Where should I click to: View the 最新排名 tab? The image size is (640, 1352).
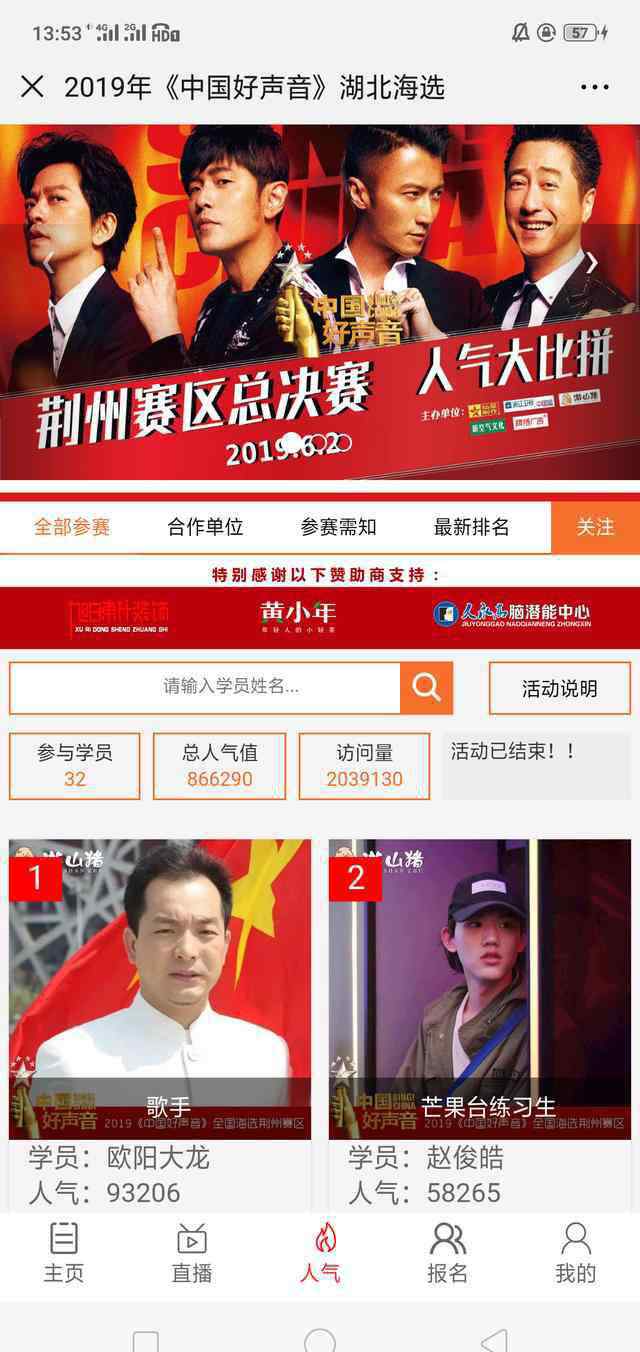click(x=471, y=527)
